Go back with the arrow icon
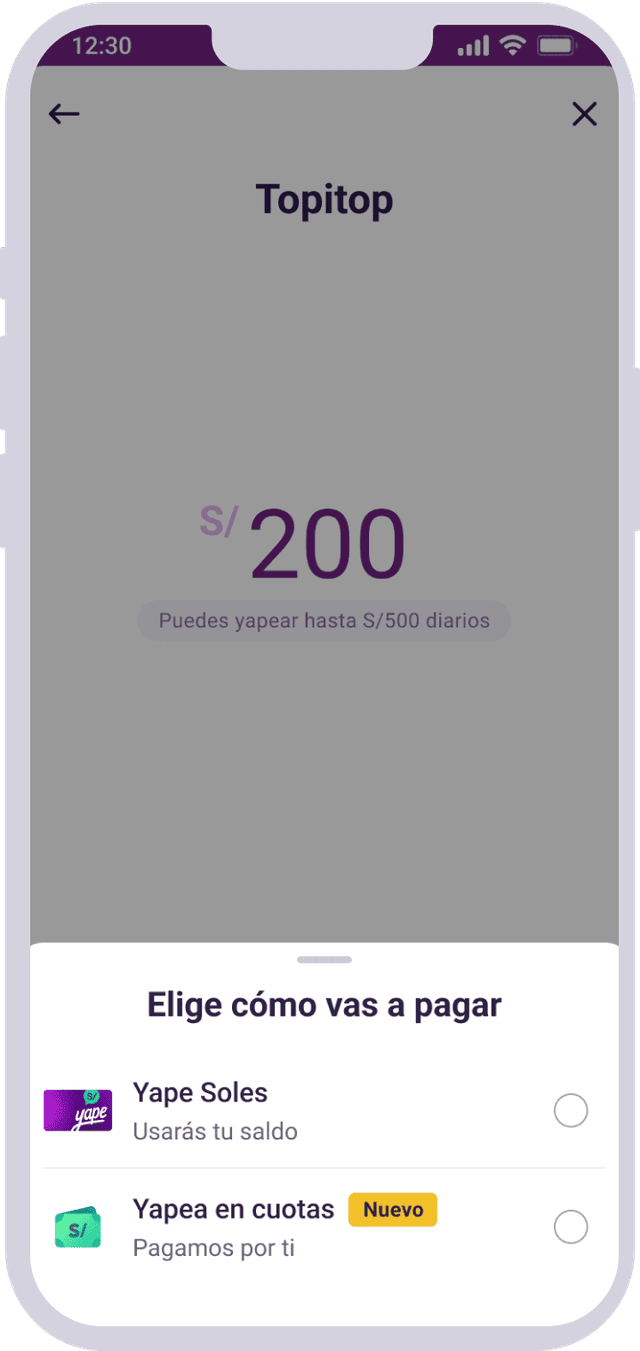Image resolution: width=640 pixels, height=1351 pixels. 64,114
